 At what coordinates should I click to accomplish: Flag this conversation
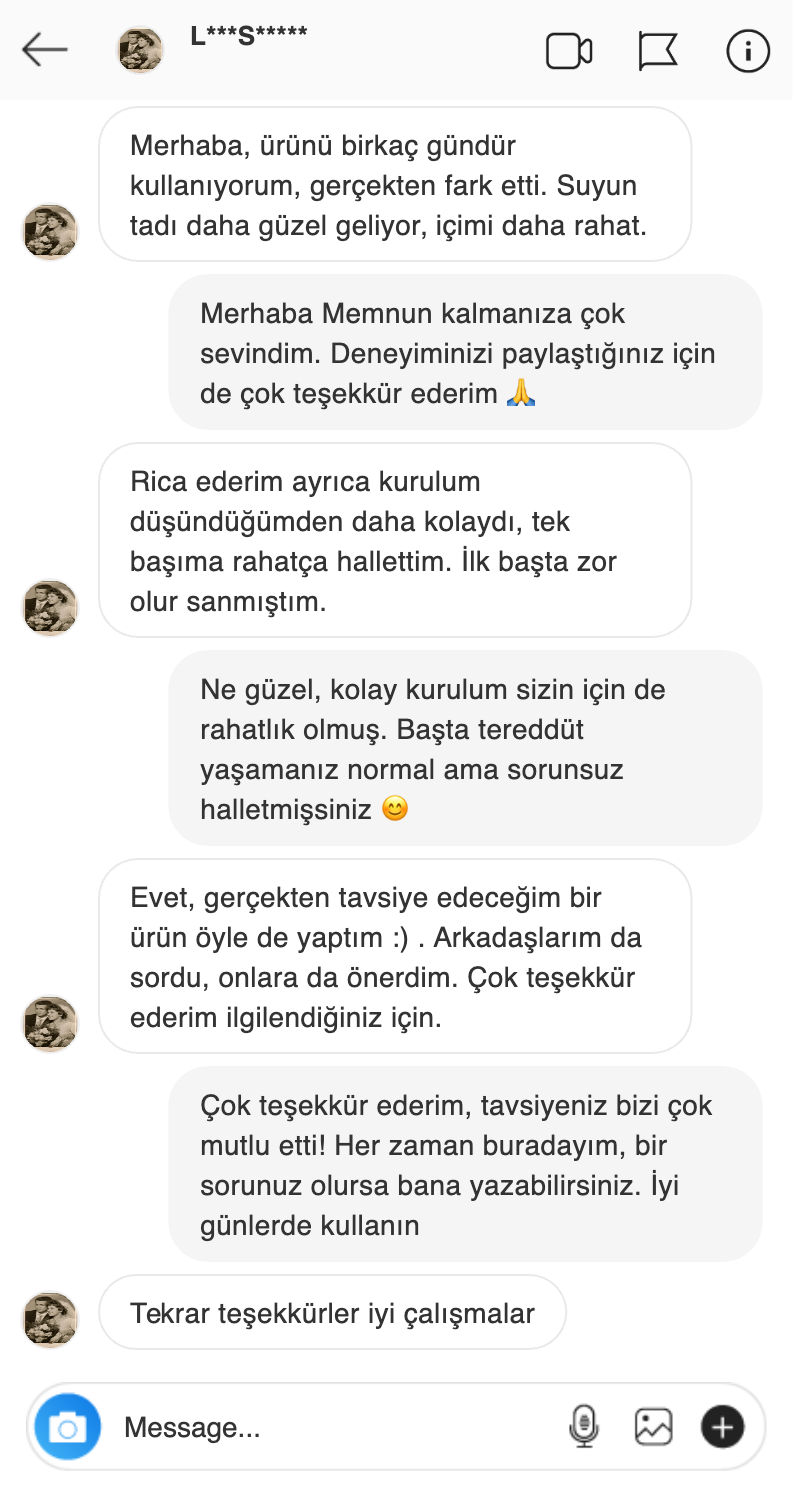[658, 51]
